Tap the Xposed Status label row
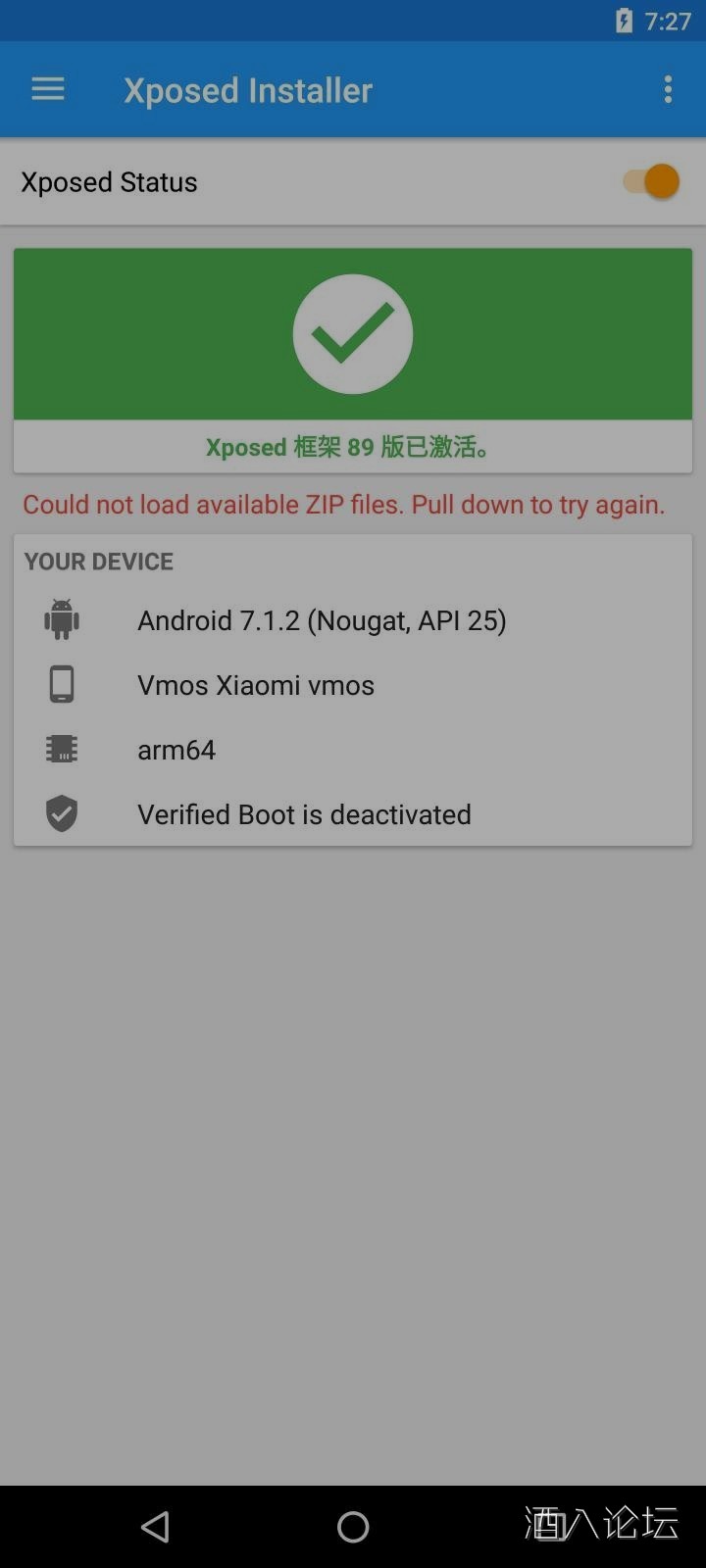This screenshot has width=706, height=1568. tap(109, 181)
